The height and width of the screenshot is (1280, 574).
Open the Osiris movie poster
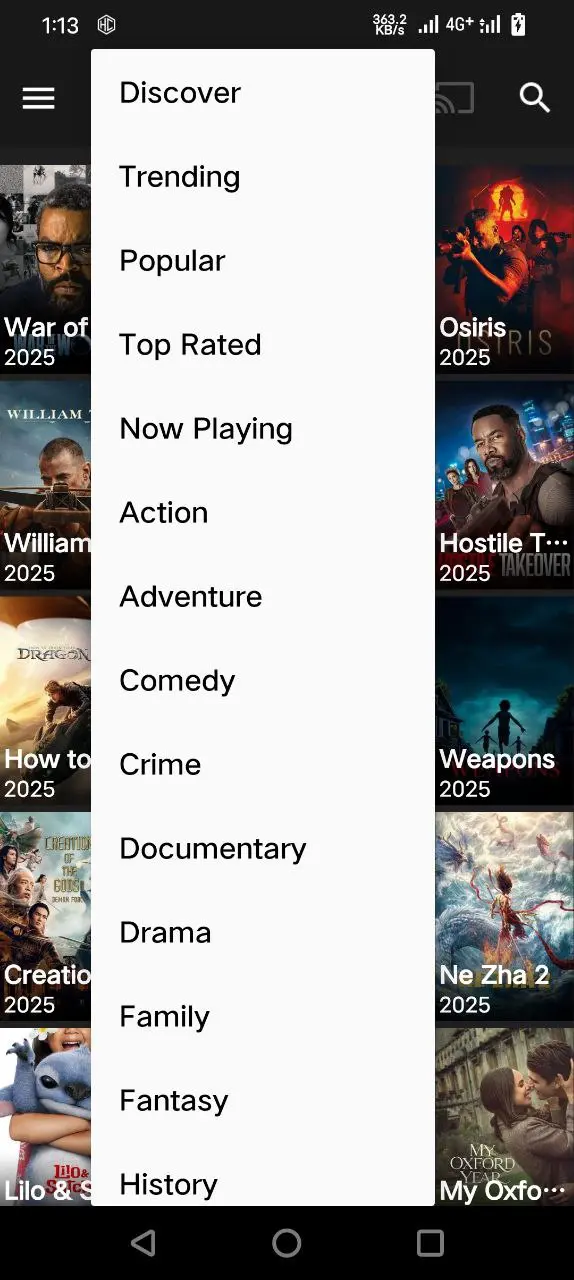click(505, 269)
